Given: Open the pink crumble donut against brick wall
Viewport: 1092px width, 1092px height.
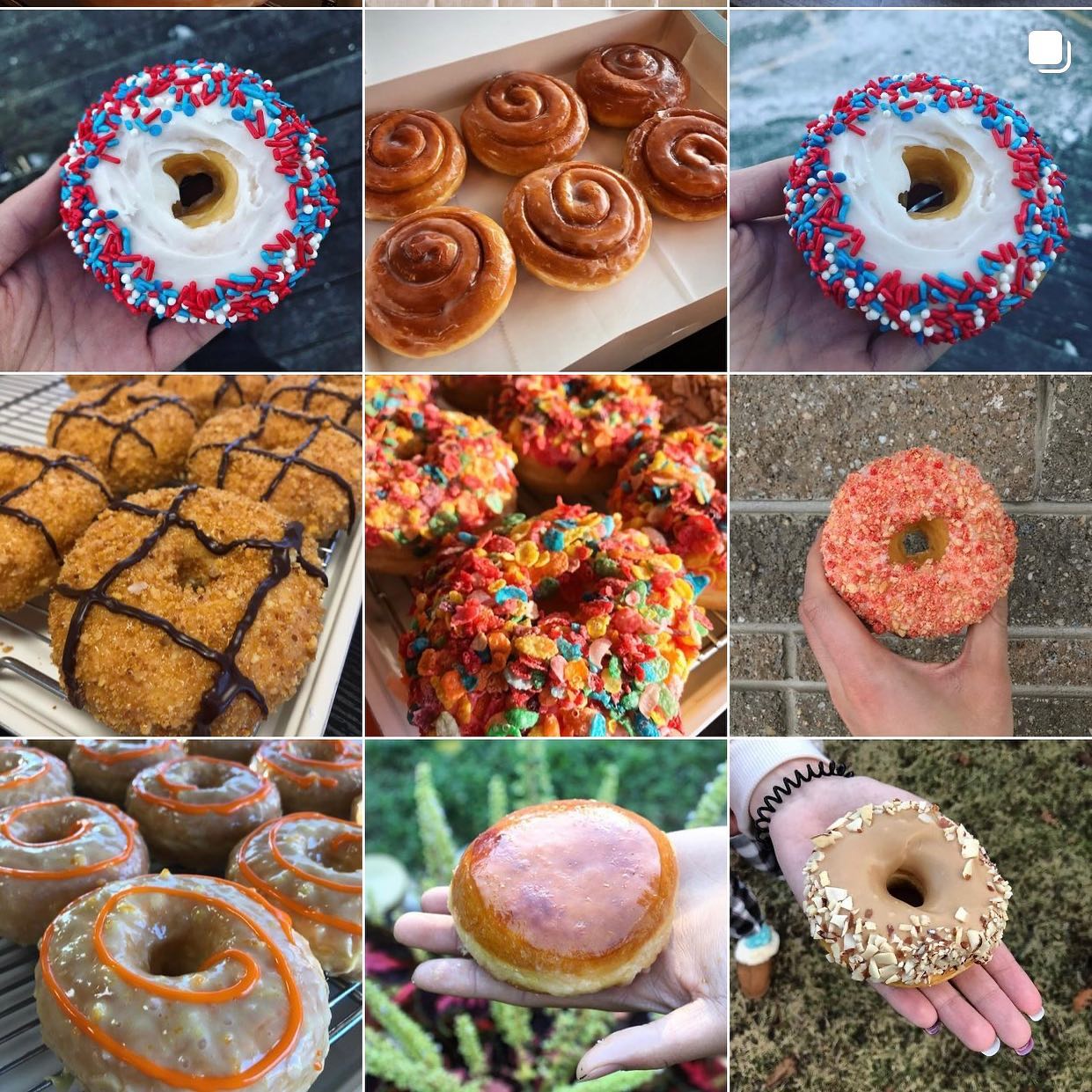Looking at the screenshot, I should tap(911, 555).
